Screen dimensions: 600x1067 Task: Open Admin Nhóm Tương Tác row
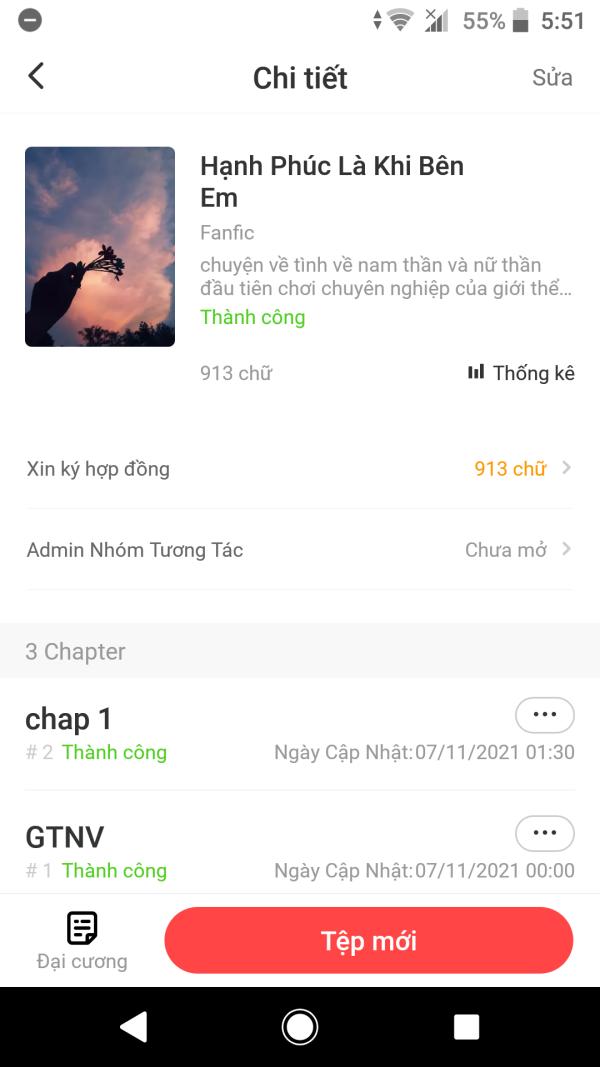[300, 550]
